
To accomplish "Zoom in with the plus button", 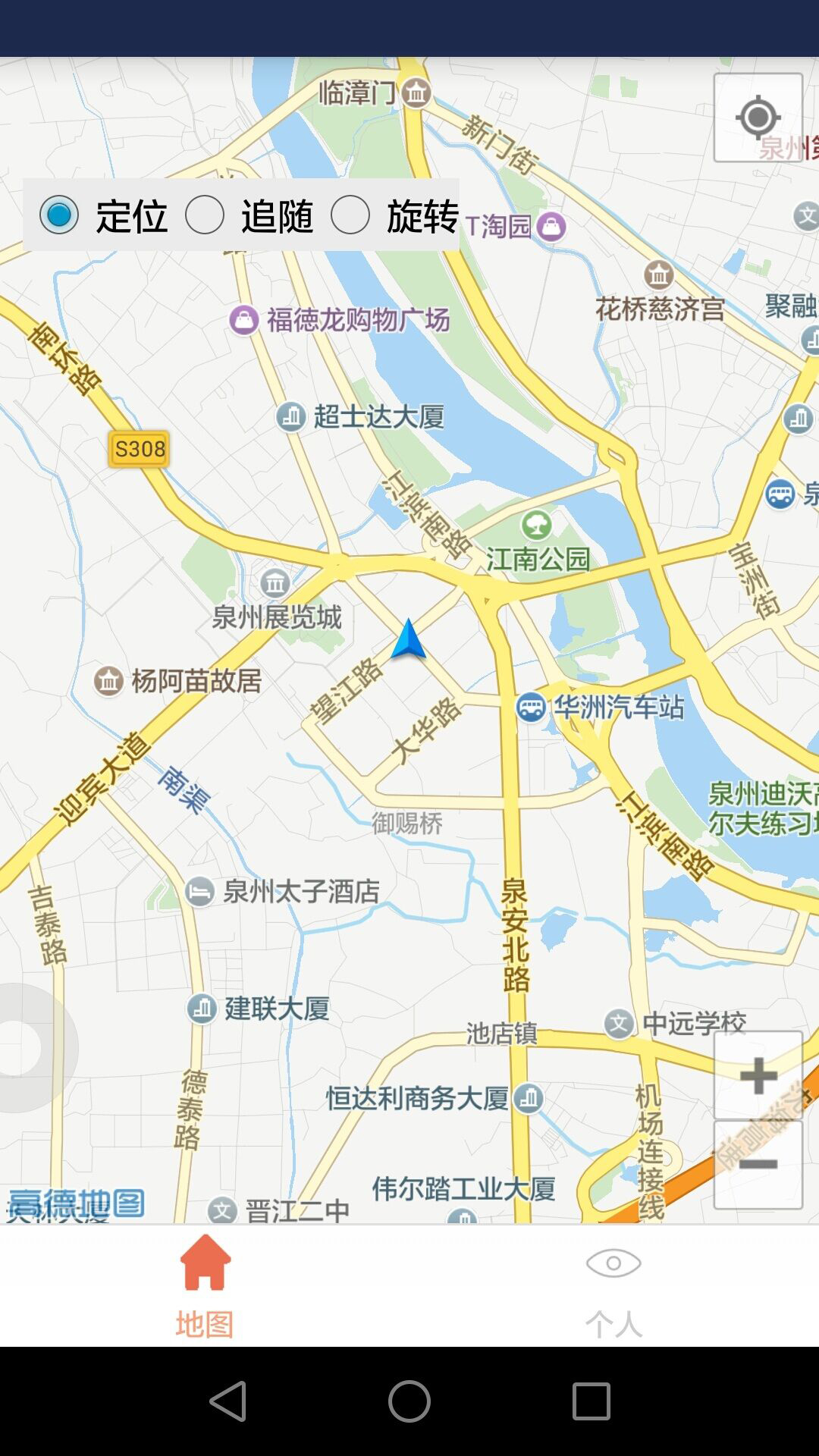I will (758, 1075).
